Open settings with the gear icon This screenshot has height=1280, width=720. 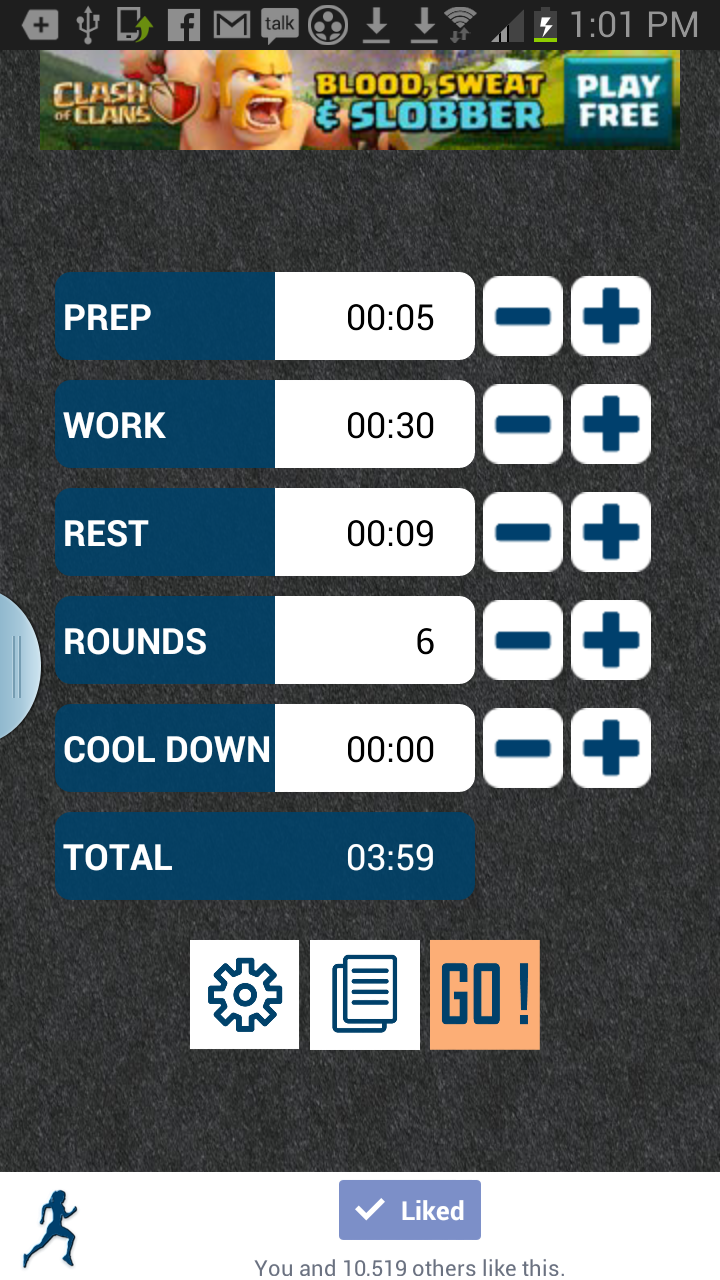(x=245, y=994)
